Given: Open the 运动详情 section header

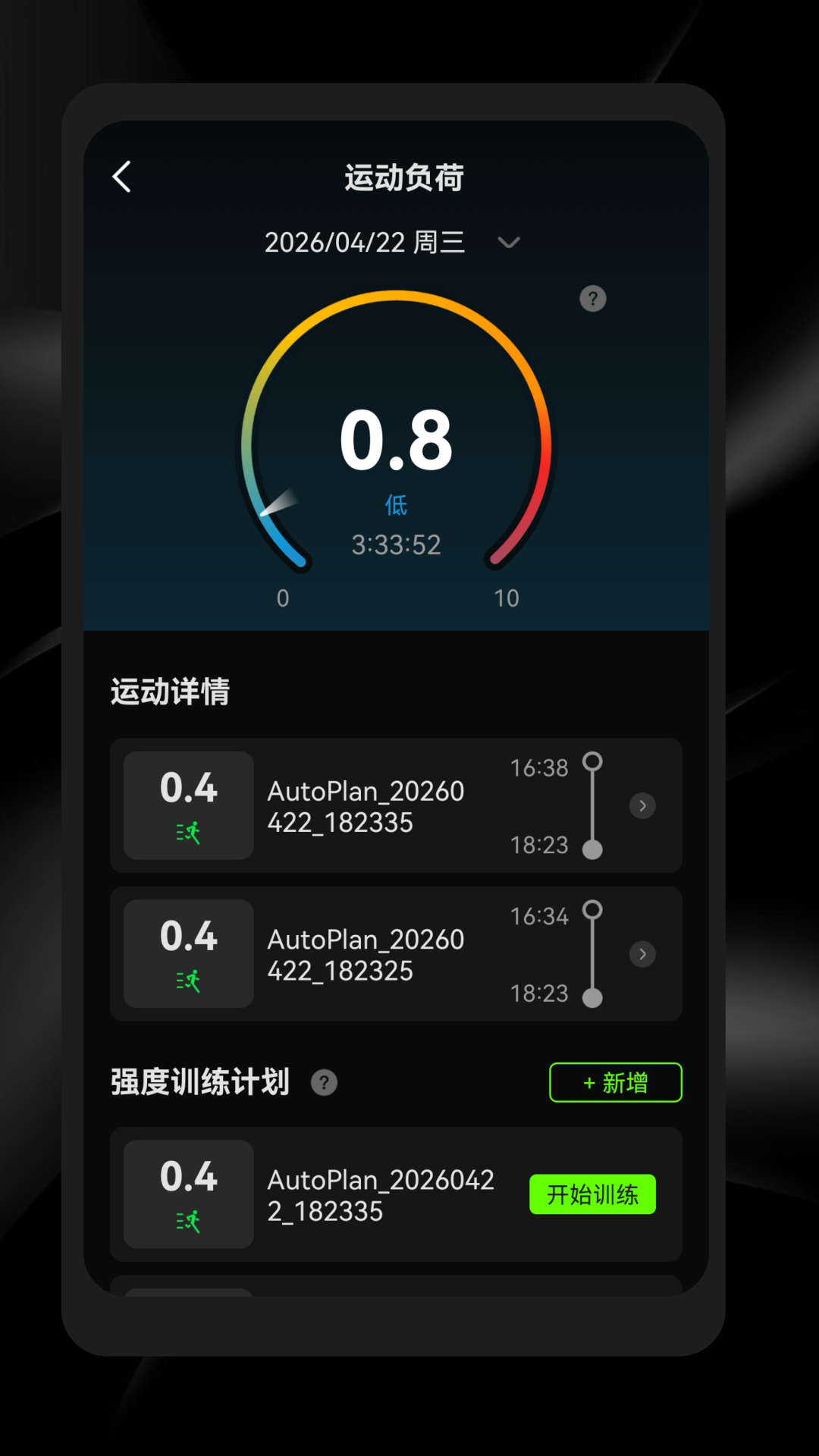Looking at the screenshot, I should tap(171, 692).
